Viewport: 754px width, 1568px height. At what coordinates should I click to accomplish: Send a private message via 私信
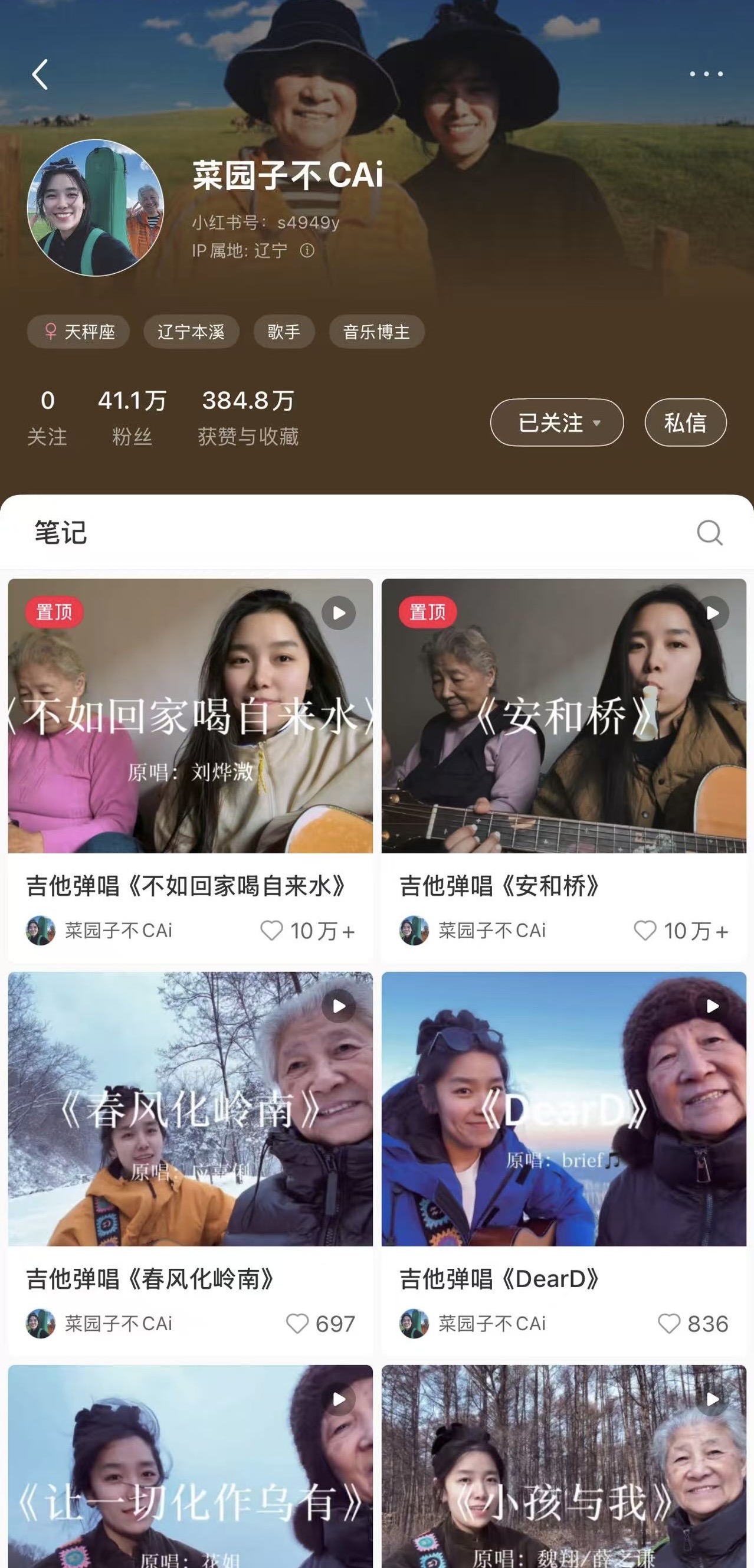685,423
